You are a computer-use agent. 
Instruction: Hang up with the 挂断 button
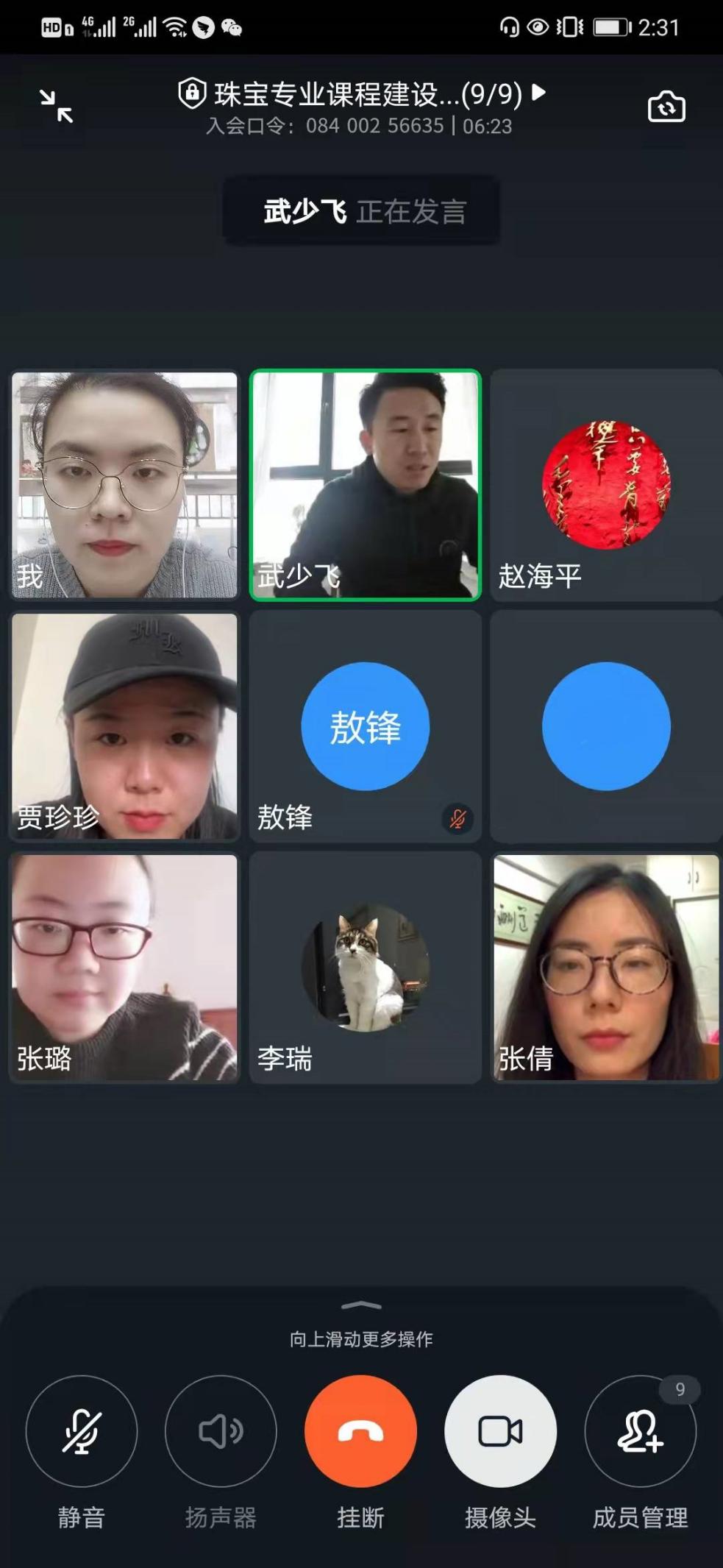point(360,1431)
